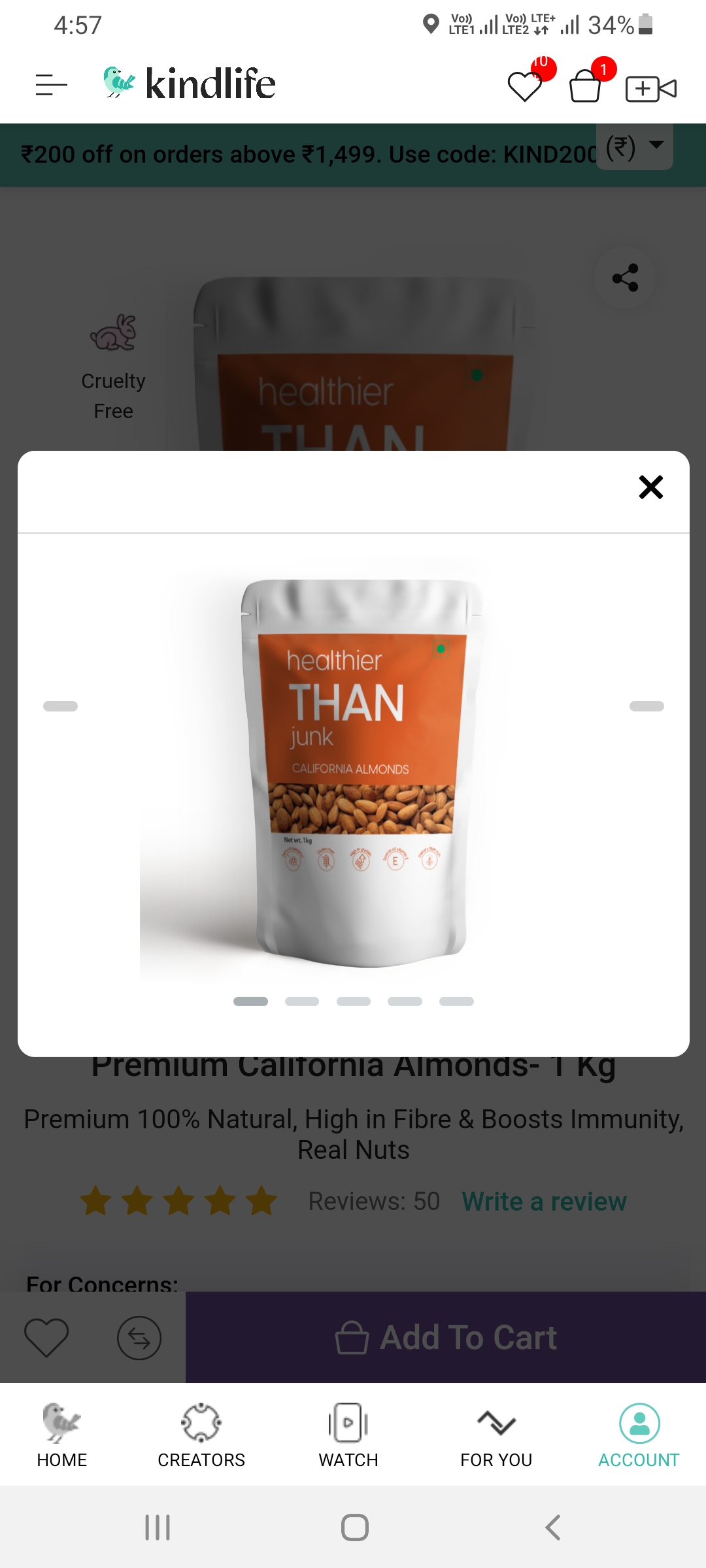Open the Watch tab
The width and height of the screenshot is (706, 1568).
pyautogui.click(x=348, y=1435)
